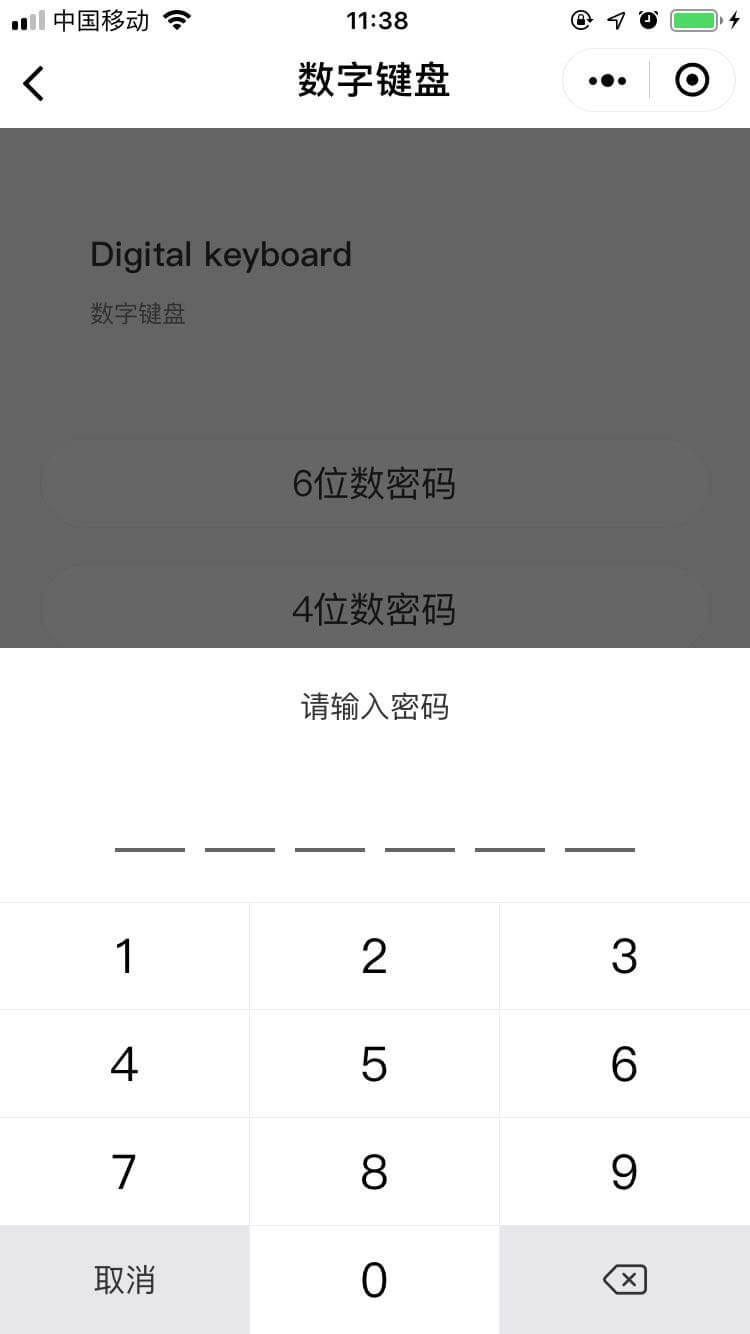Enter digit 8 on the keypad
The width and height of the screenshot is (750, 1334).
click(x=374, y=1172)
